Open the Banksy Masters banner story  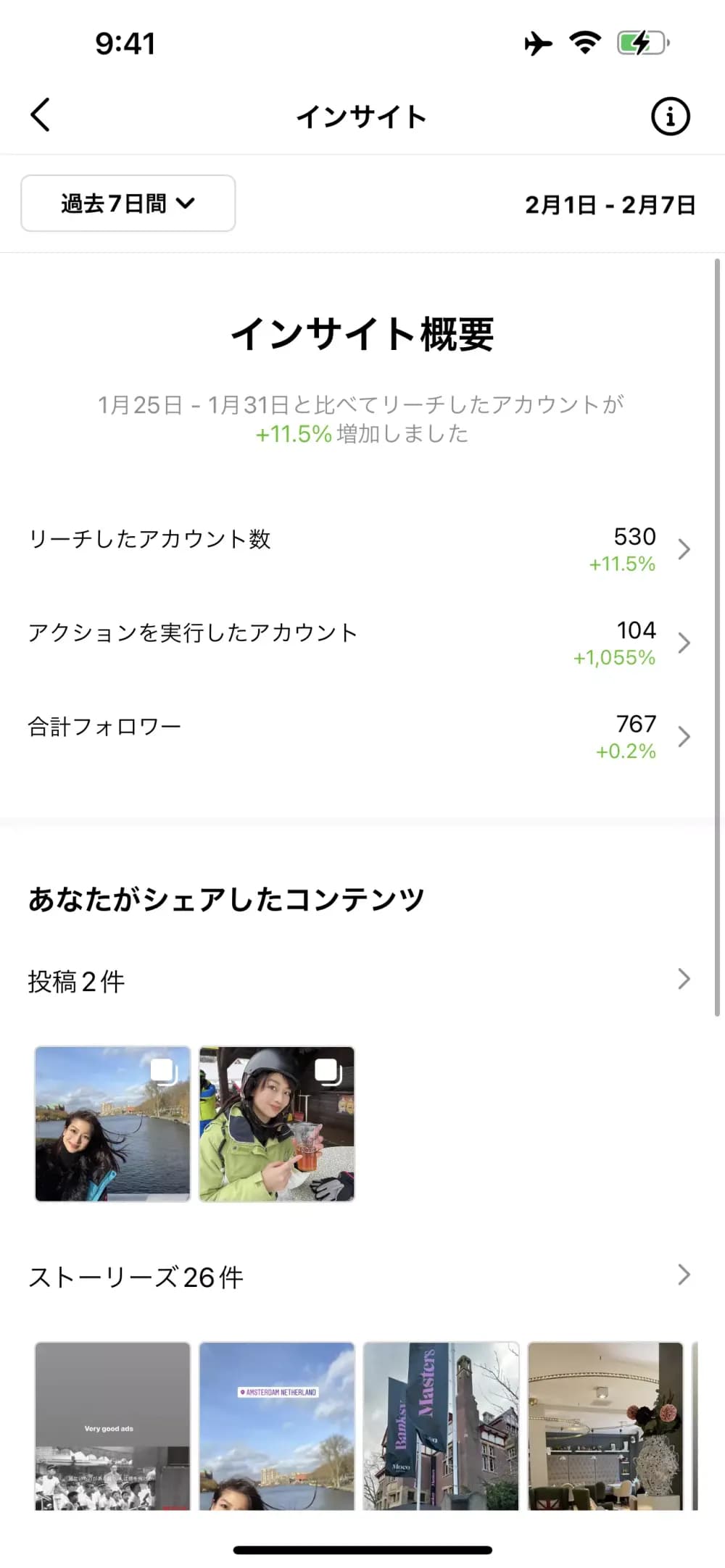(441, 1425)
